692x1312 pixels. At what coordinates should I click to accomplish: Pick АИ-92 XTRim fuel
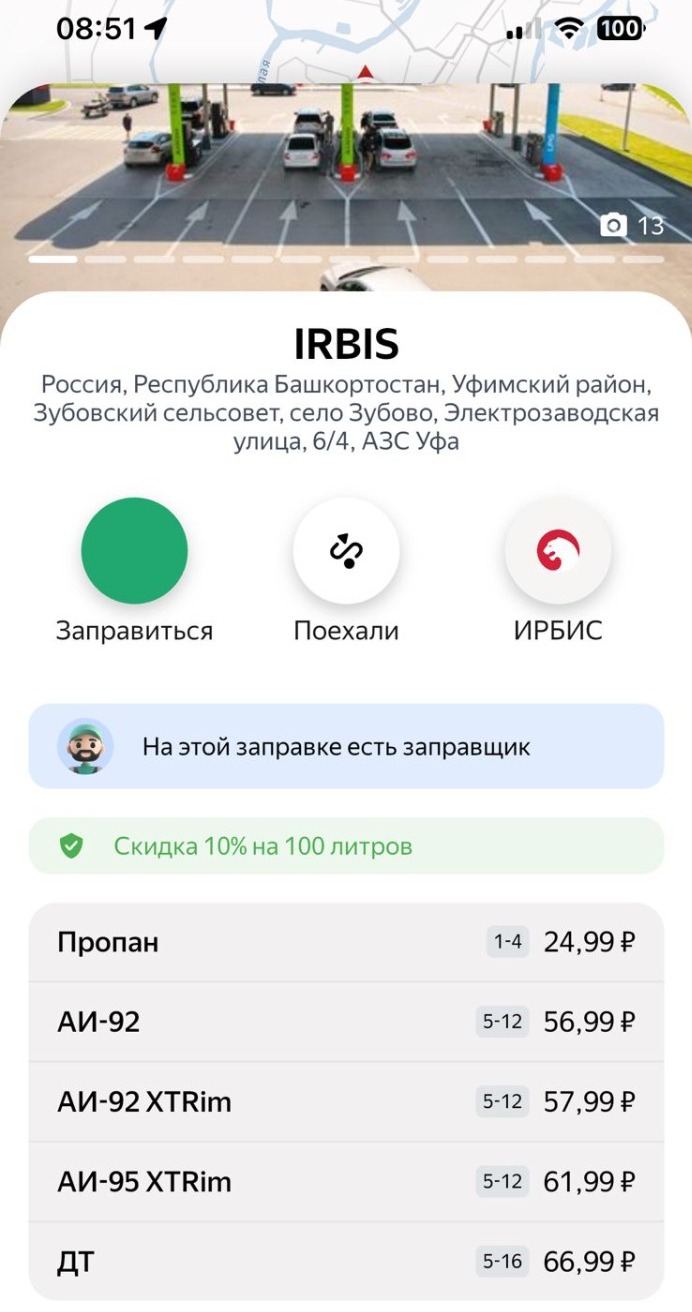coord(346,1102)
